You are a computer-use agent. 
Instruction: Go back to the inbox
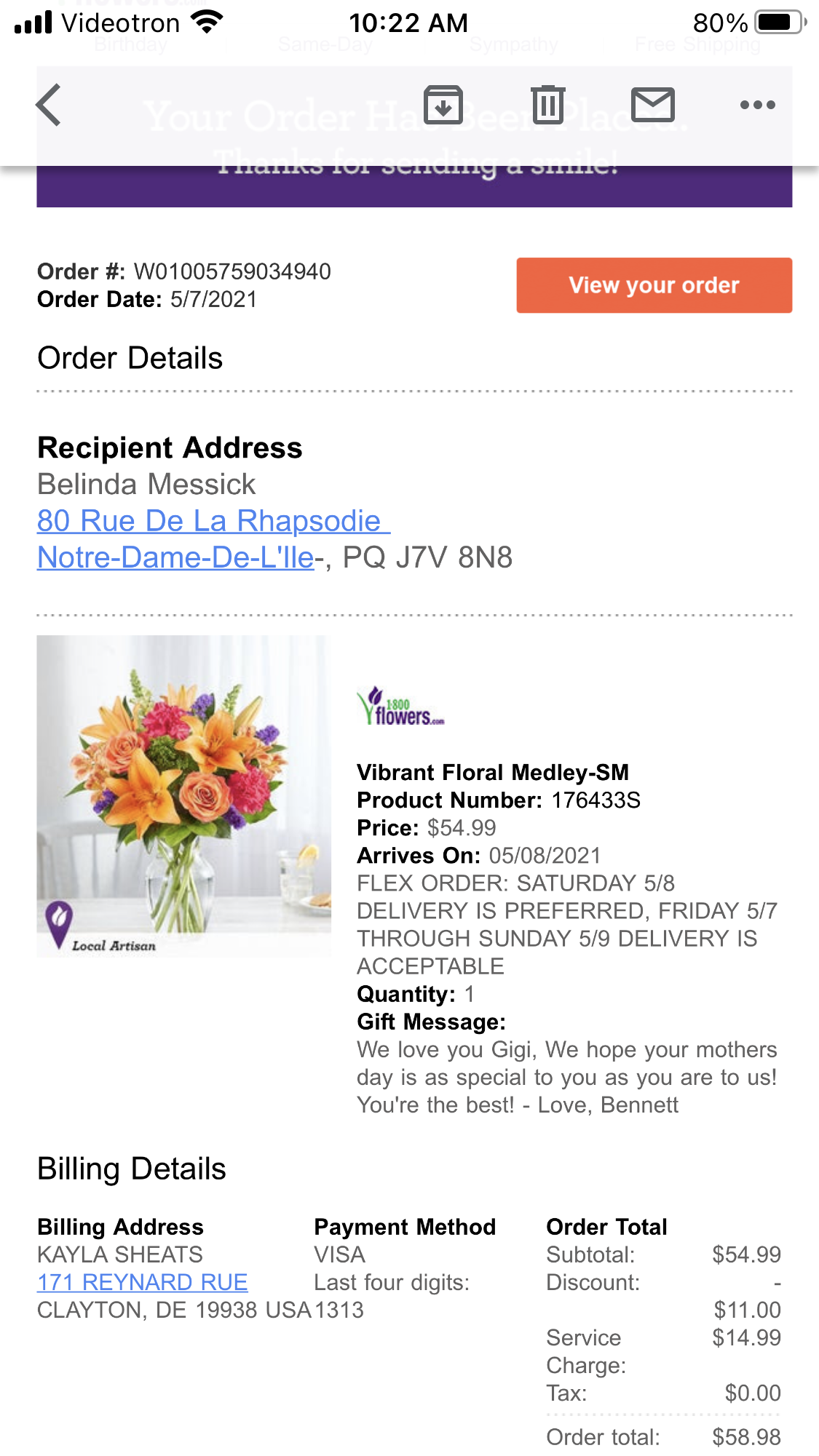click(x=50, y=106)
